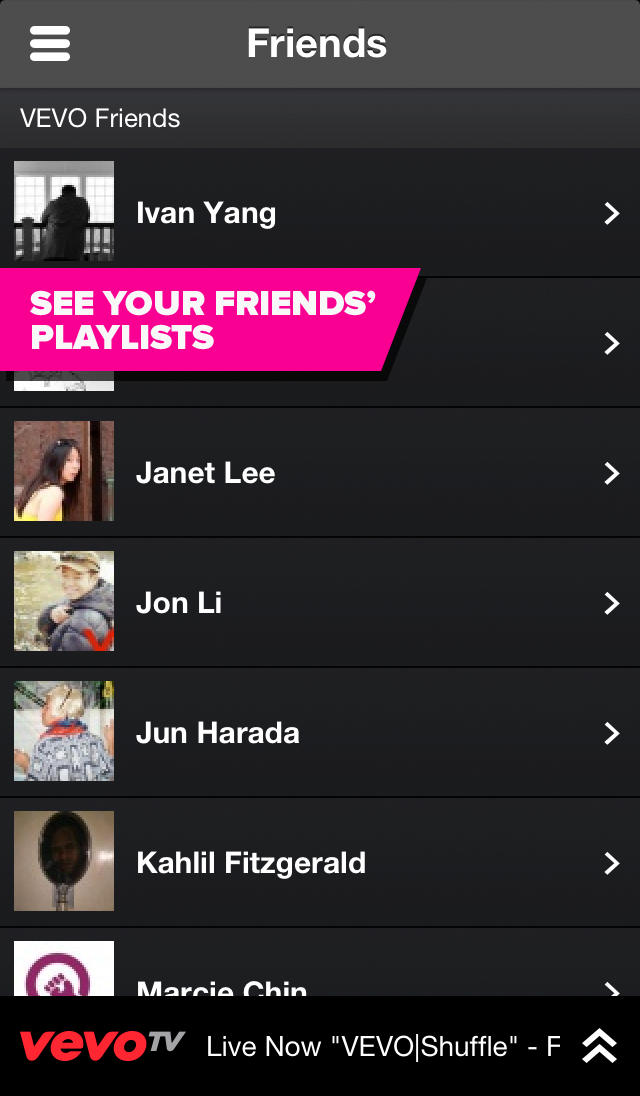Image resolution: width=640 pixels, height=1096 pixels.
Task: View Janet Lee's profile
Action: [x=320, y=473]
